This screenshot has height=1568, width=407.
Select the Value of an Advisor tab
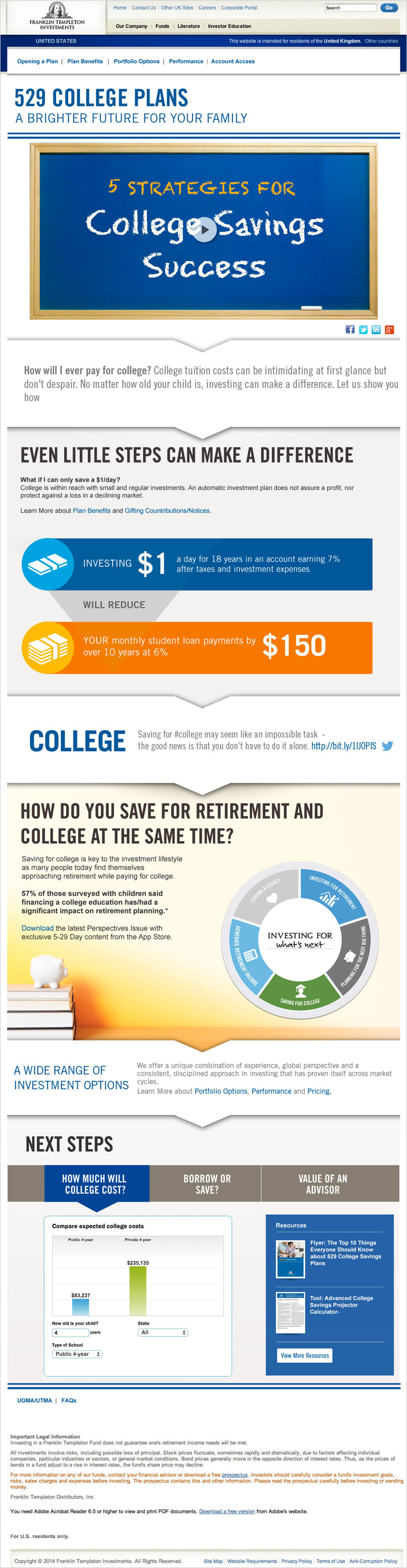click(x=322, y=1183)
